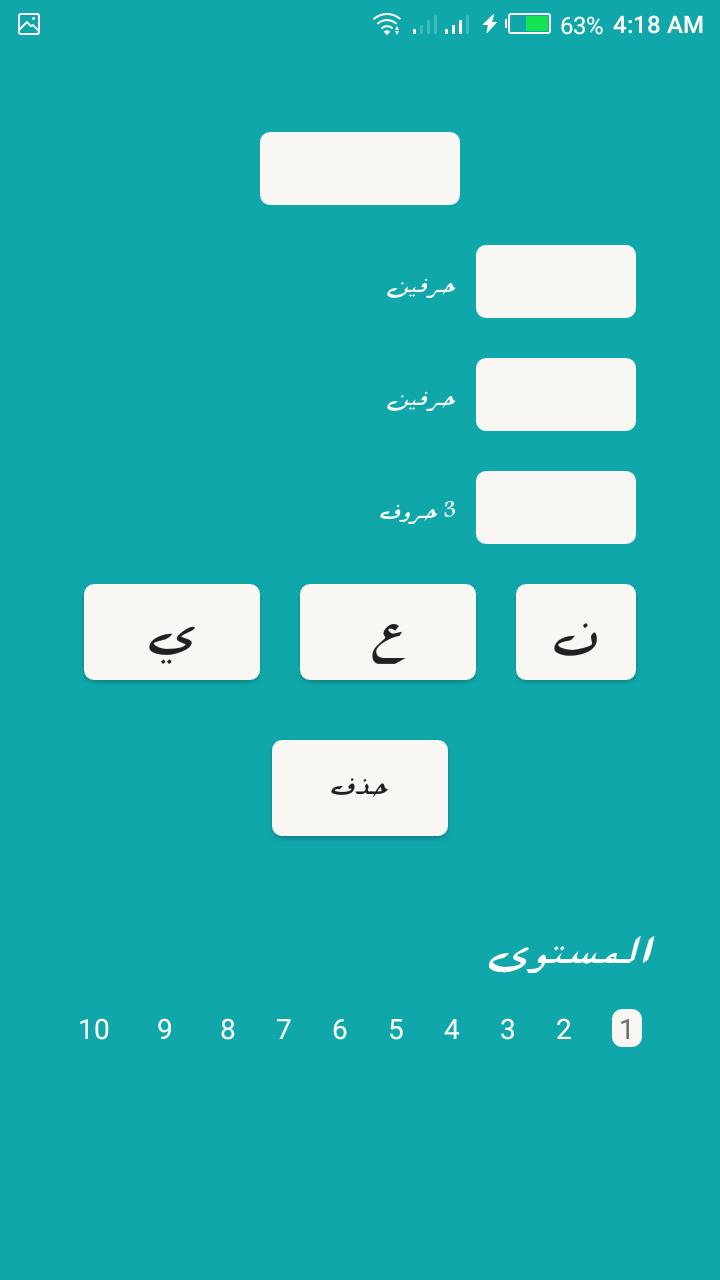Tap the letter ي tile
720x1280 pixels.
[x=172, y=632]
